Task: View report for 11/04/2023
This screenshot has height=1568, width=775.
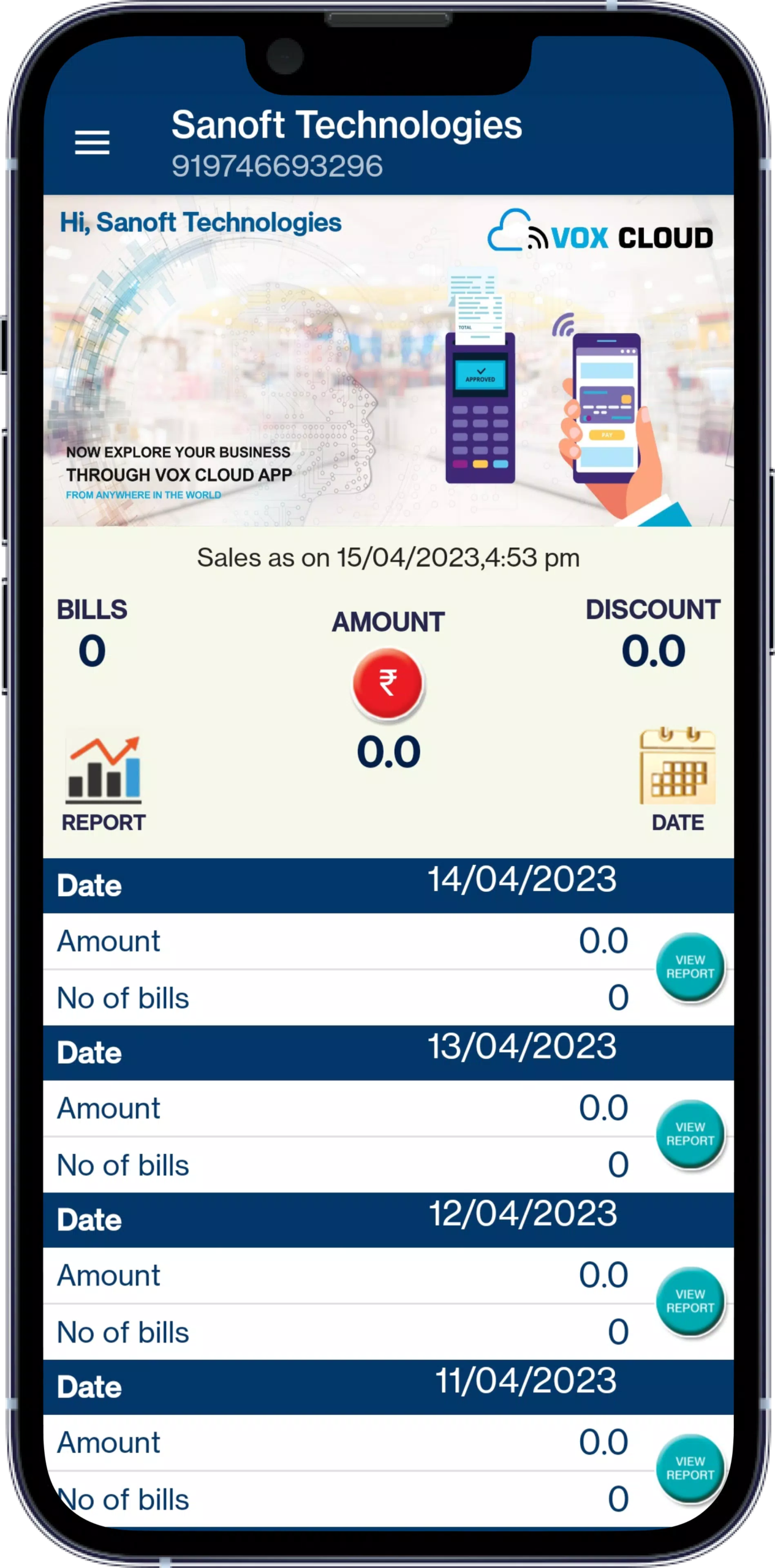Action: (x=690, y=1469)
